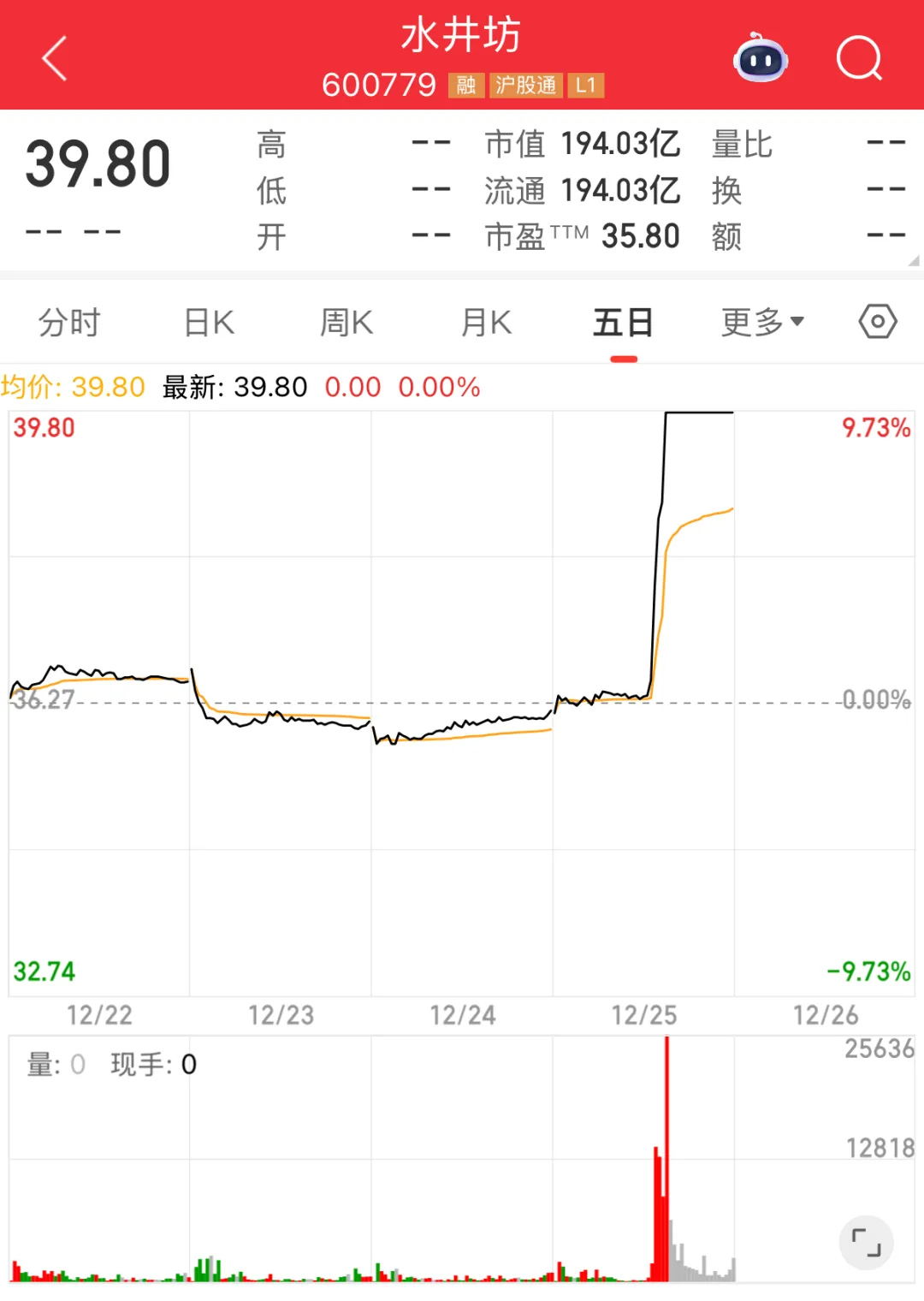This screenshot has width=924, height=1301.
Task: Expand chart to fullscreen
Action: pos(866,1242)
